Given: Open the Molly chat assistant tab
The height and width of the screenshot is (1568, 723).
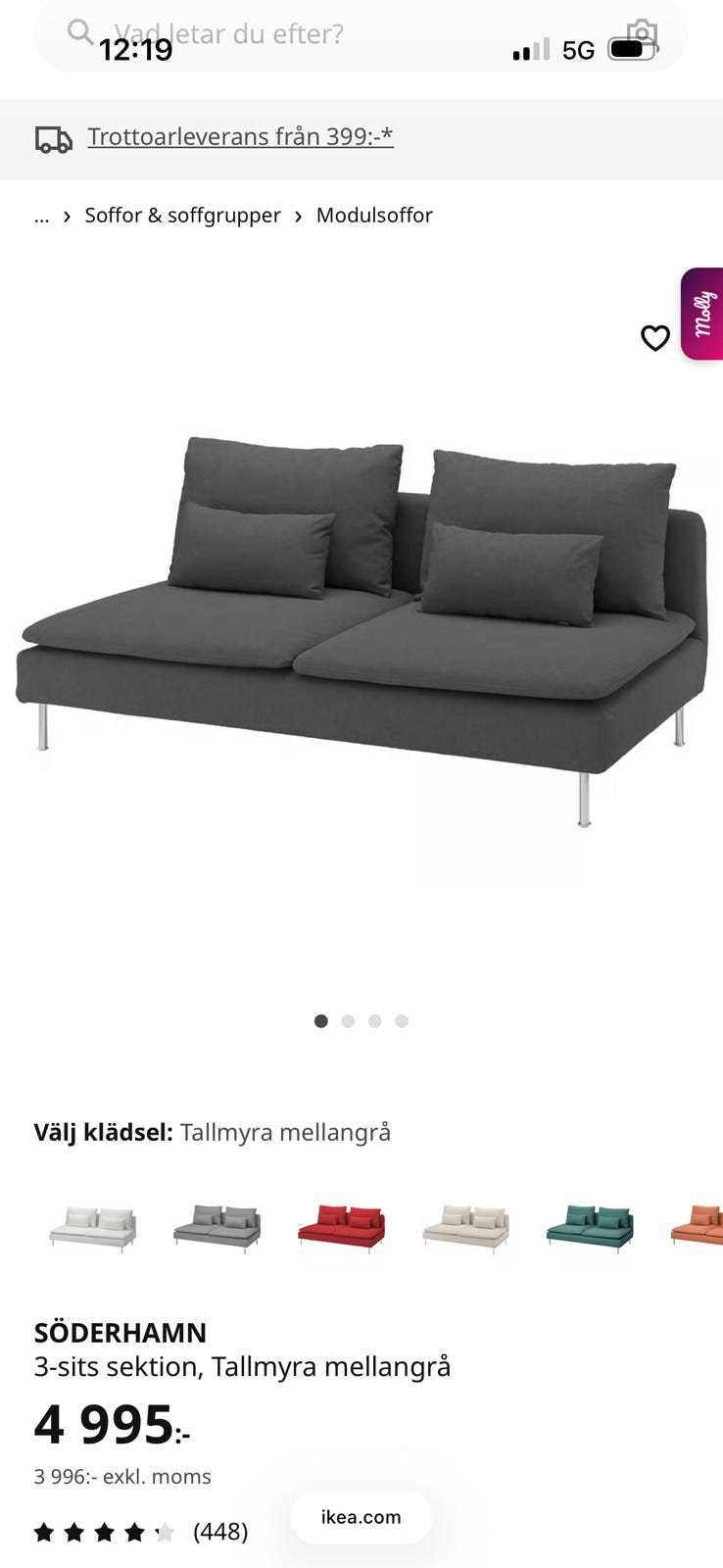Looking at the screenshot, I should [x=701, y=314].
